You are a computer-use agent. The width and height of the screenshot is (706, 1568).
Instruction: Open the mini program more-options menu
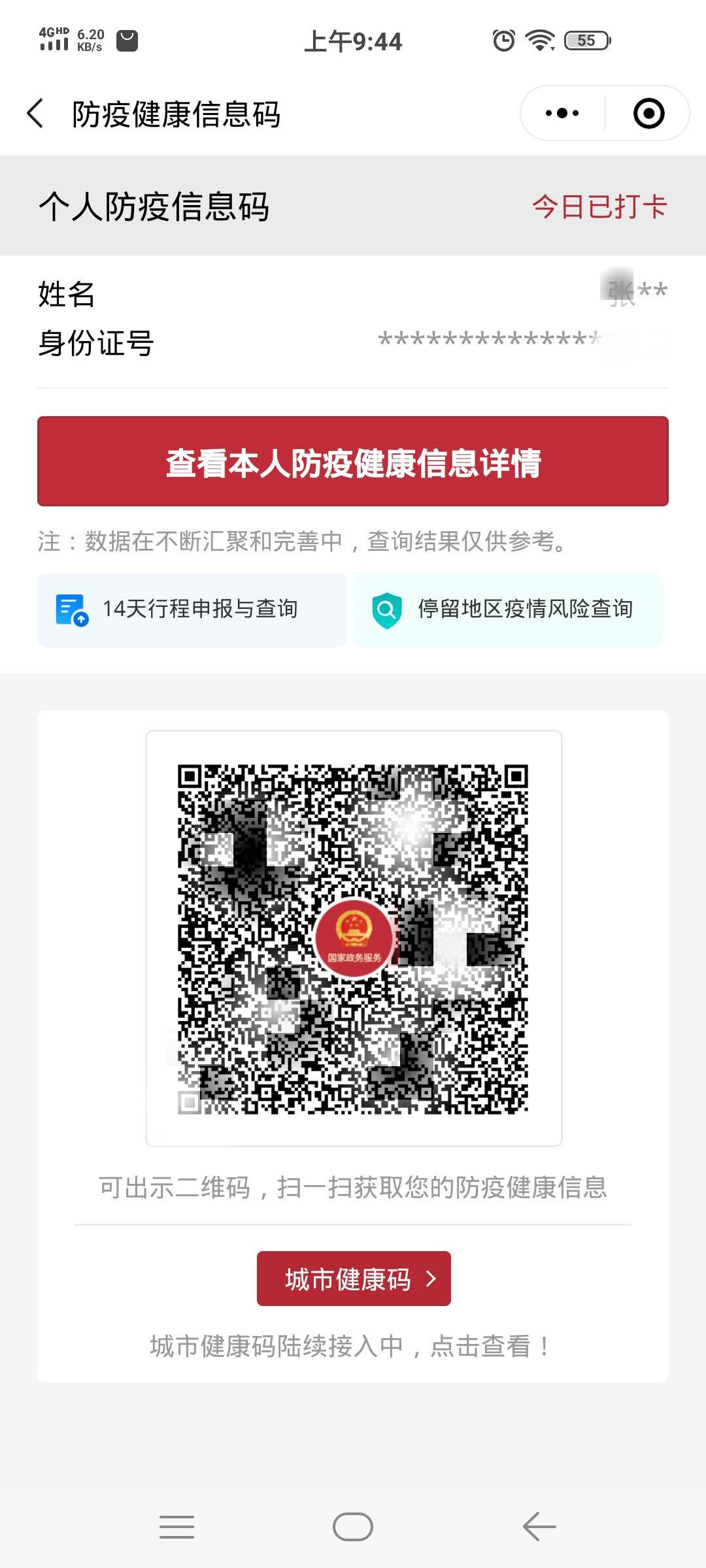coord(562,114)
